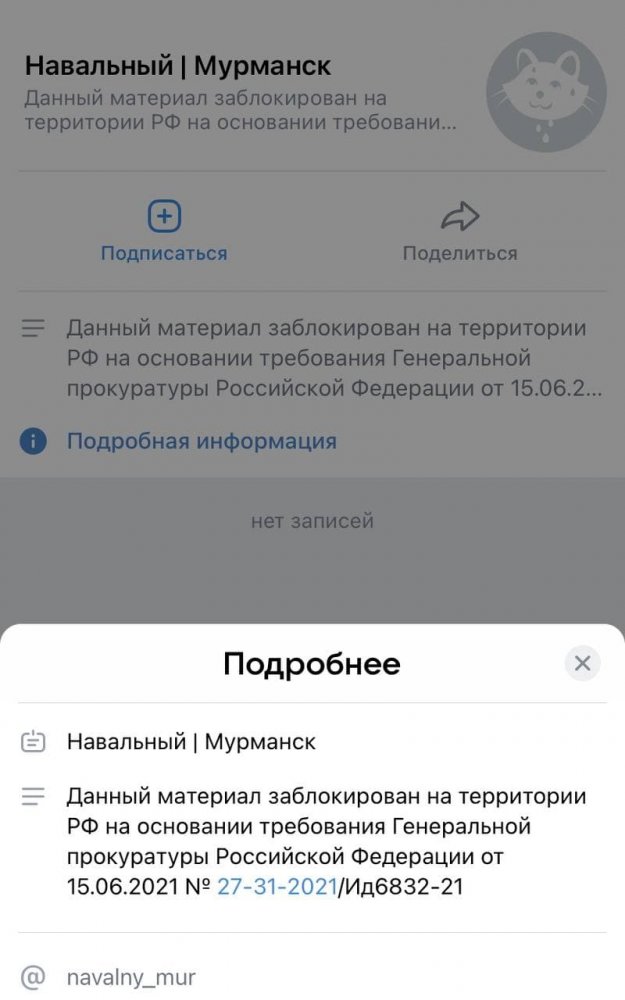Share the community via Поделиться
The image size is (625, 1000).
[460, 231]
